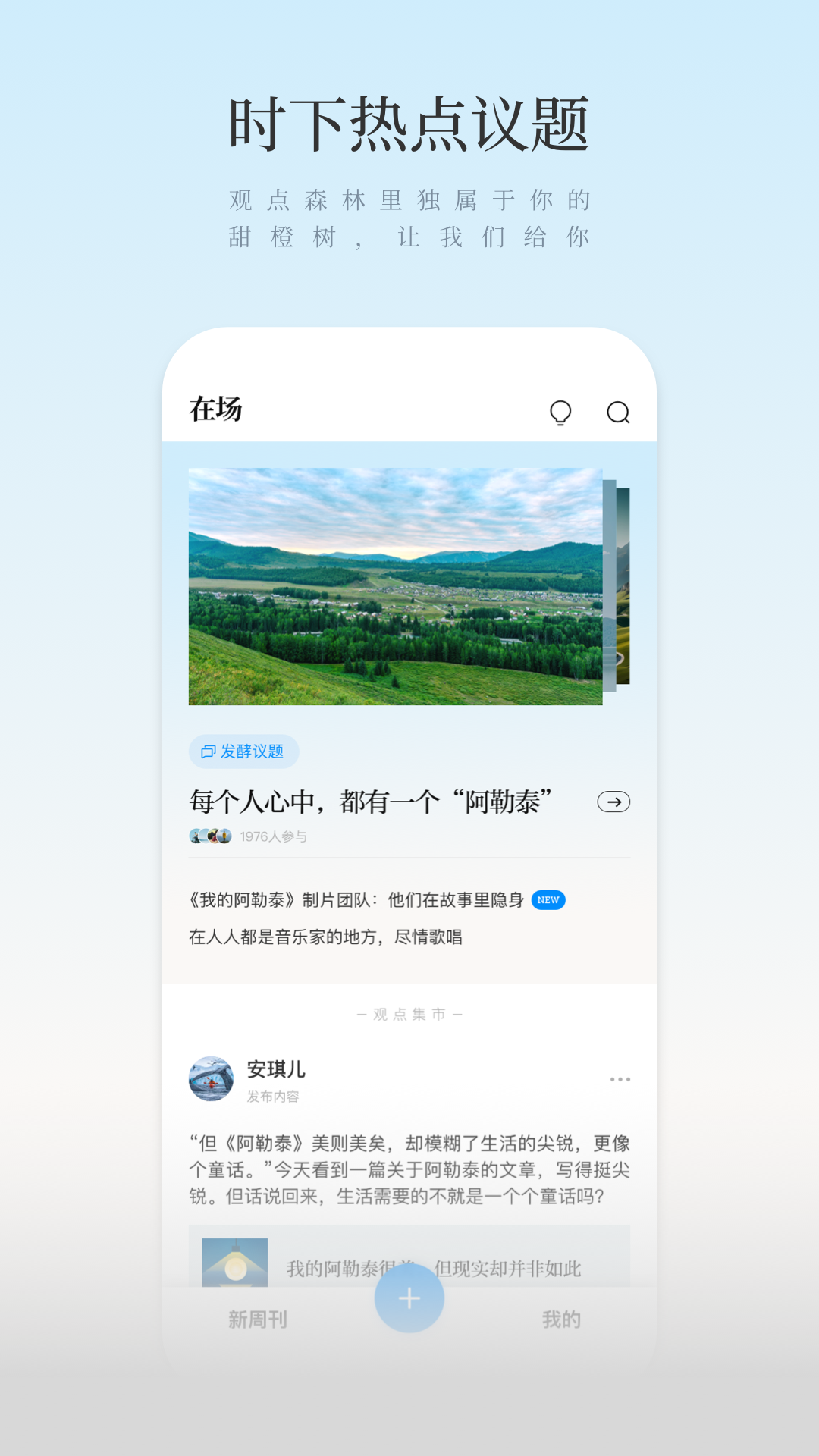Click the participant avatars near 1976人参与

click(209, 837)
